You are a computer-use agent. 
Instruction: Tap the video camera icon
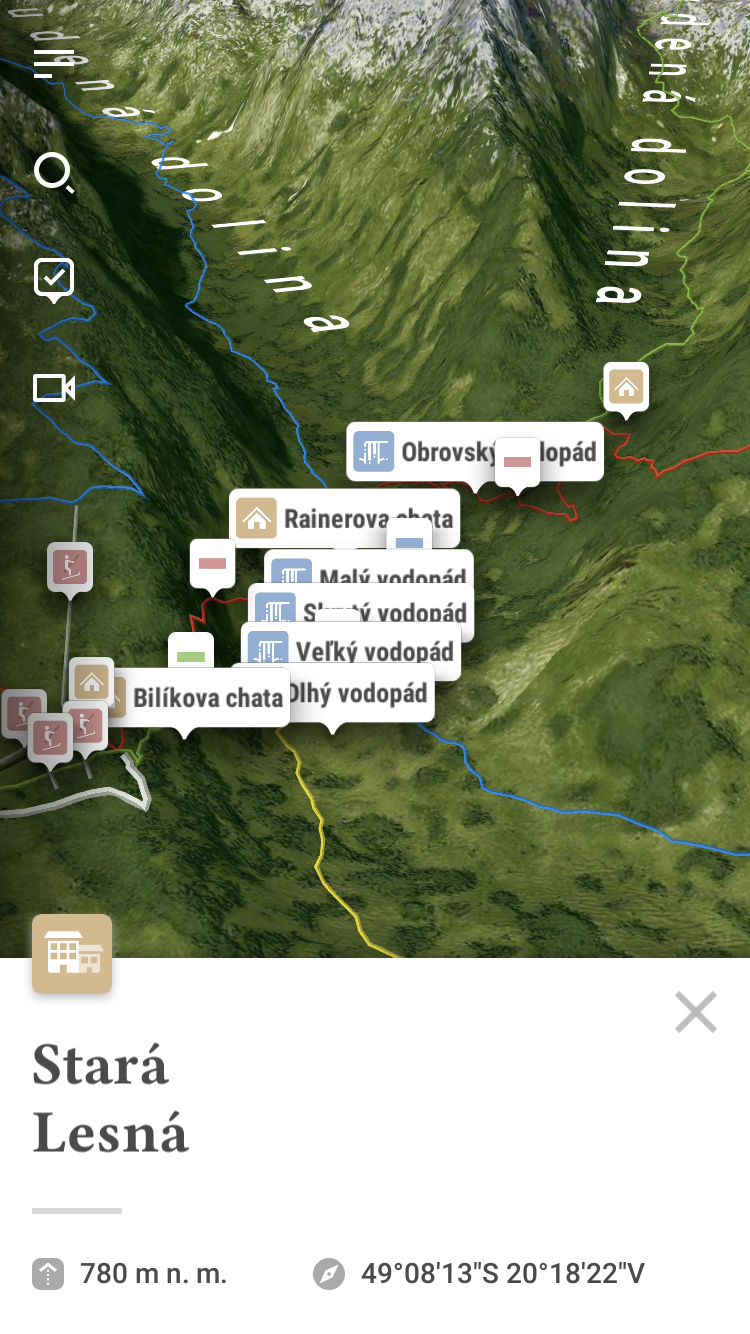[x=54, y=388]
